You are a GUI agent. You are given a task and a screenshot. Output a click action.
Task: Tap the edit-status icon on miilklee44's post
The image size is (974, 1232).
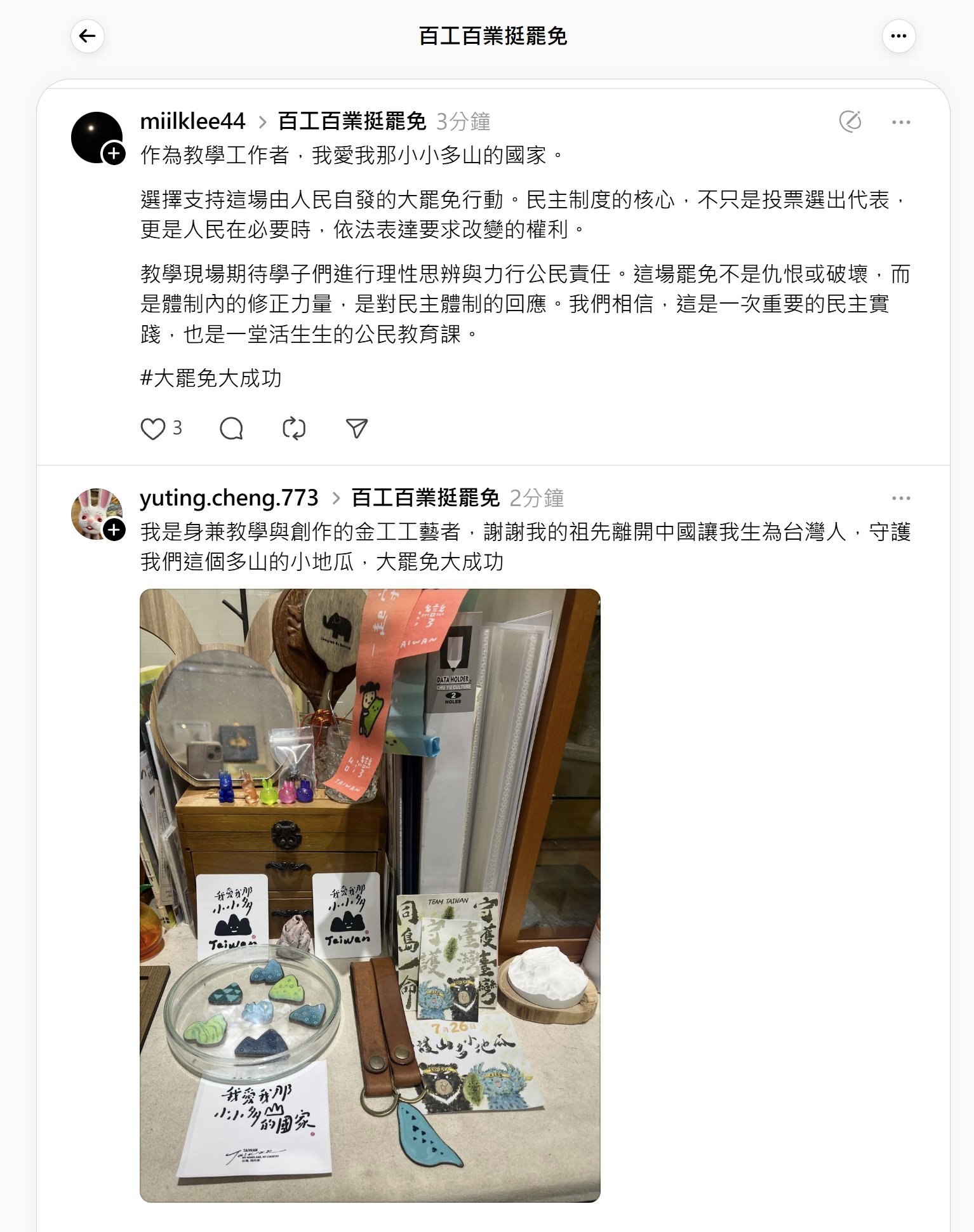[850, 121]
